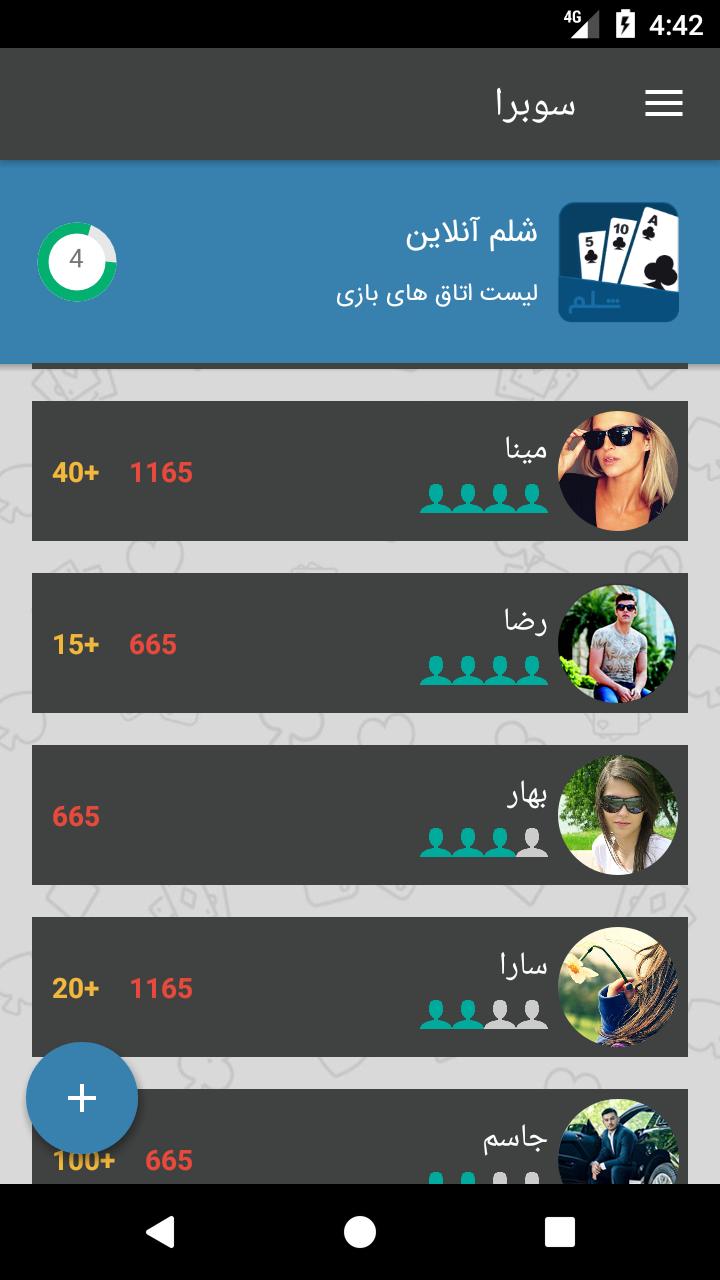Open جاسم's game room
Viewport: 720px width, 1280px height.
click(360, 1140)
